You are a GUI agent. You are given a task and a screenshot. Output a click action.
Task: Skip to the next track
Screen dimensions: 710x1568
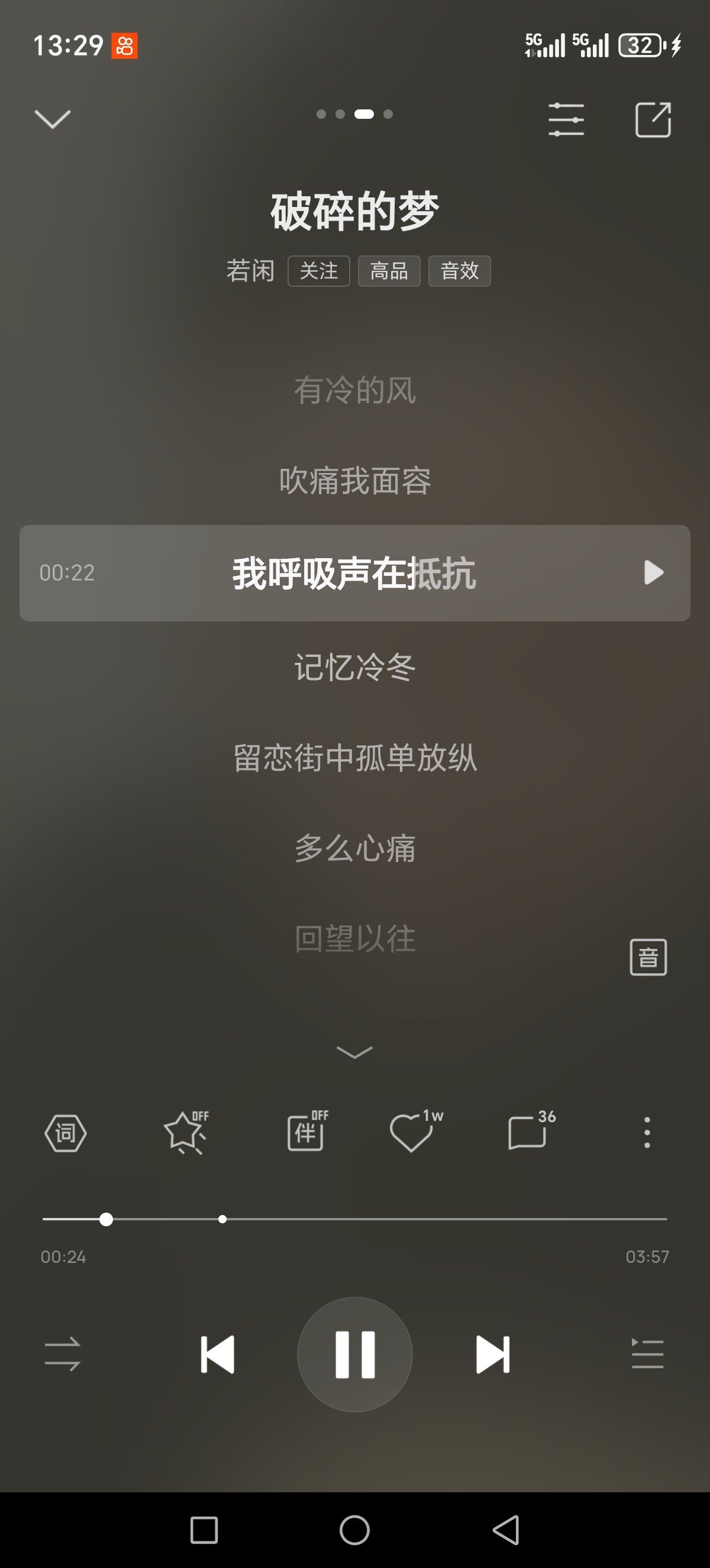coord(493,1355)
